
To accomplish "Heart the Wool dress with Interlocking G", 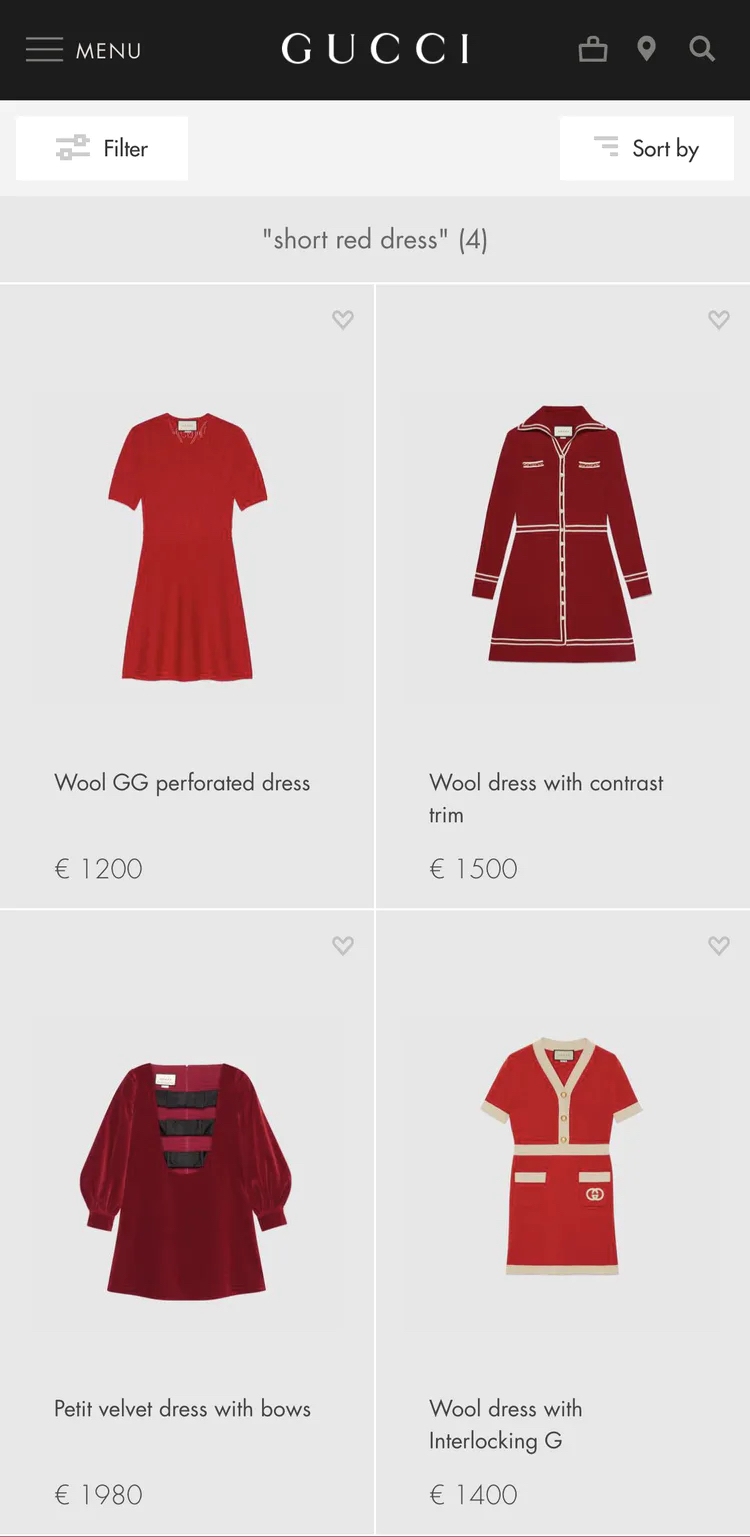I will point(718,946).
